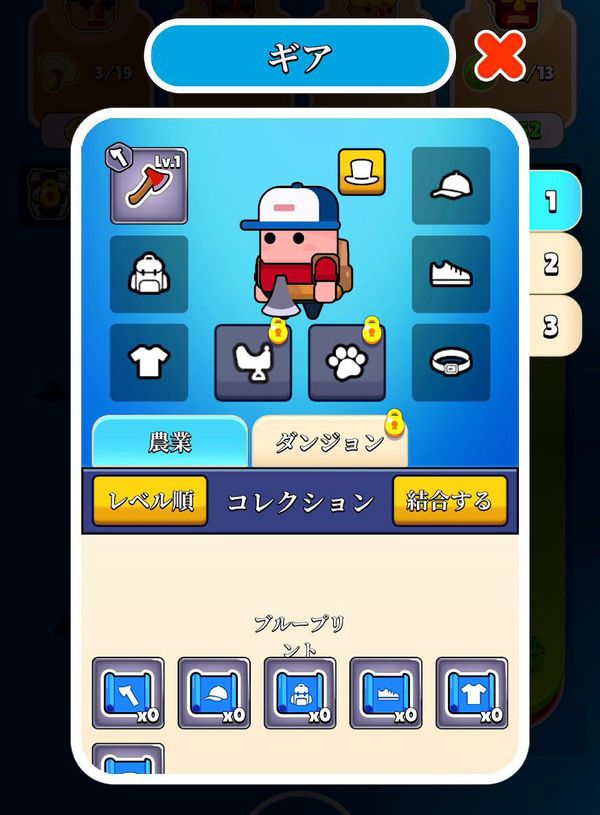The width and height of the screenshot is (600, 815).
Task: Open the T-shirt blueprint item
Action: (472, 693)
